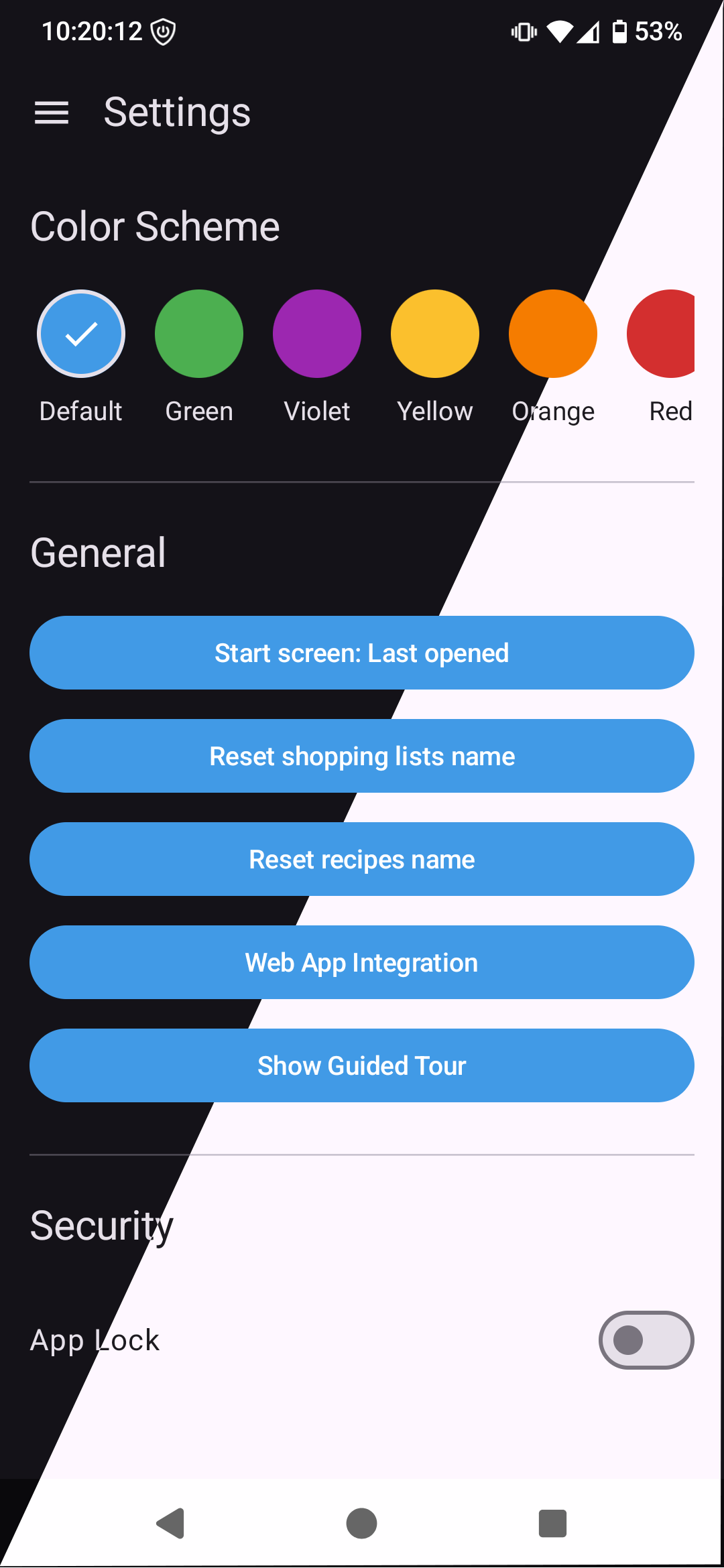Viewport: 724px width, 1568px height.
Task: Tap Reset recipes name button
Action: click(x=362, y=859)
